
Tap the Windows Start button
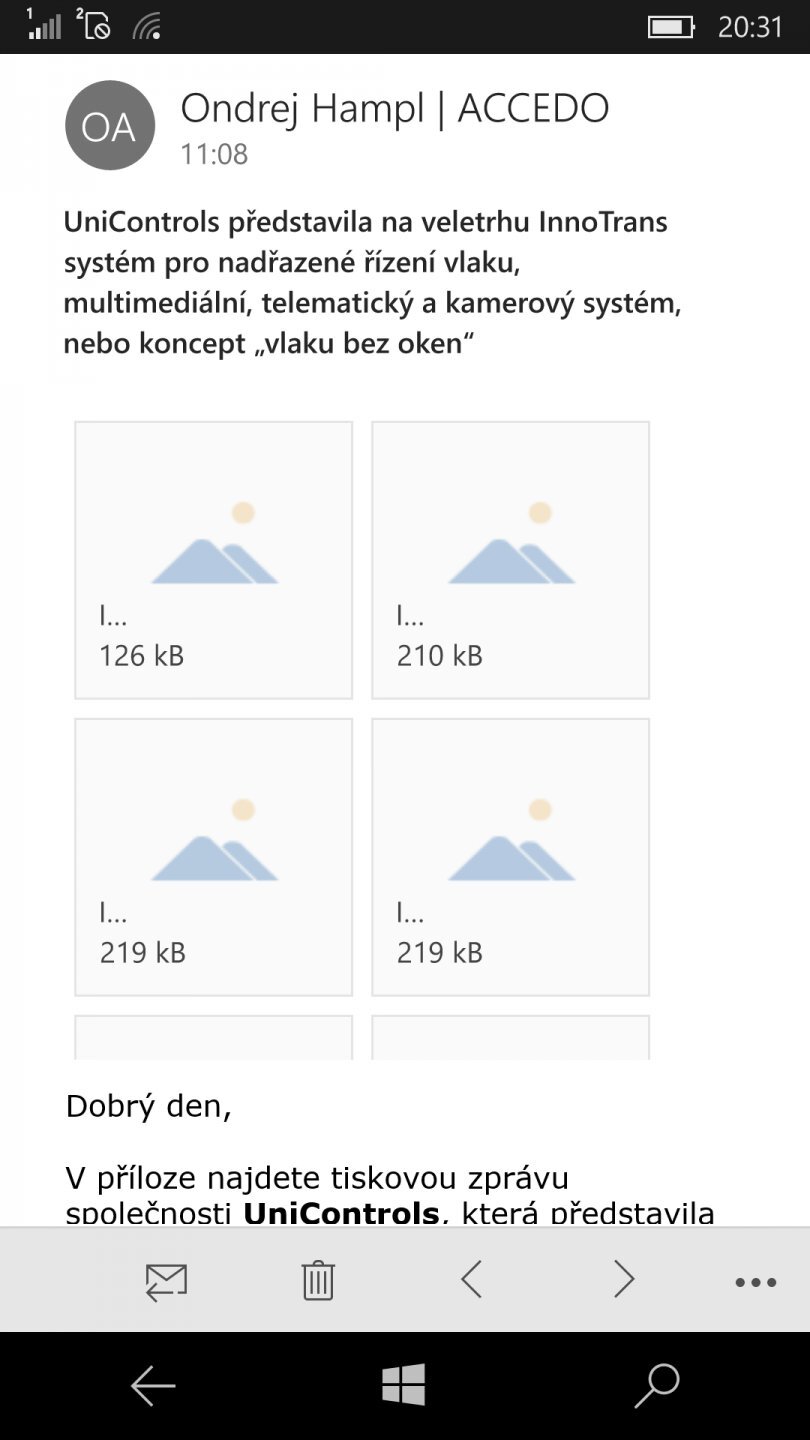[404, 1385]
